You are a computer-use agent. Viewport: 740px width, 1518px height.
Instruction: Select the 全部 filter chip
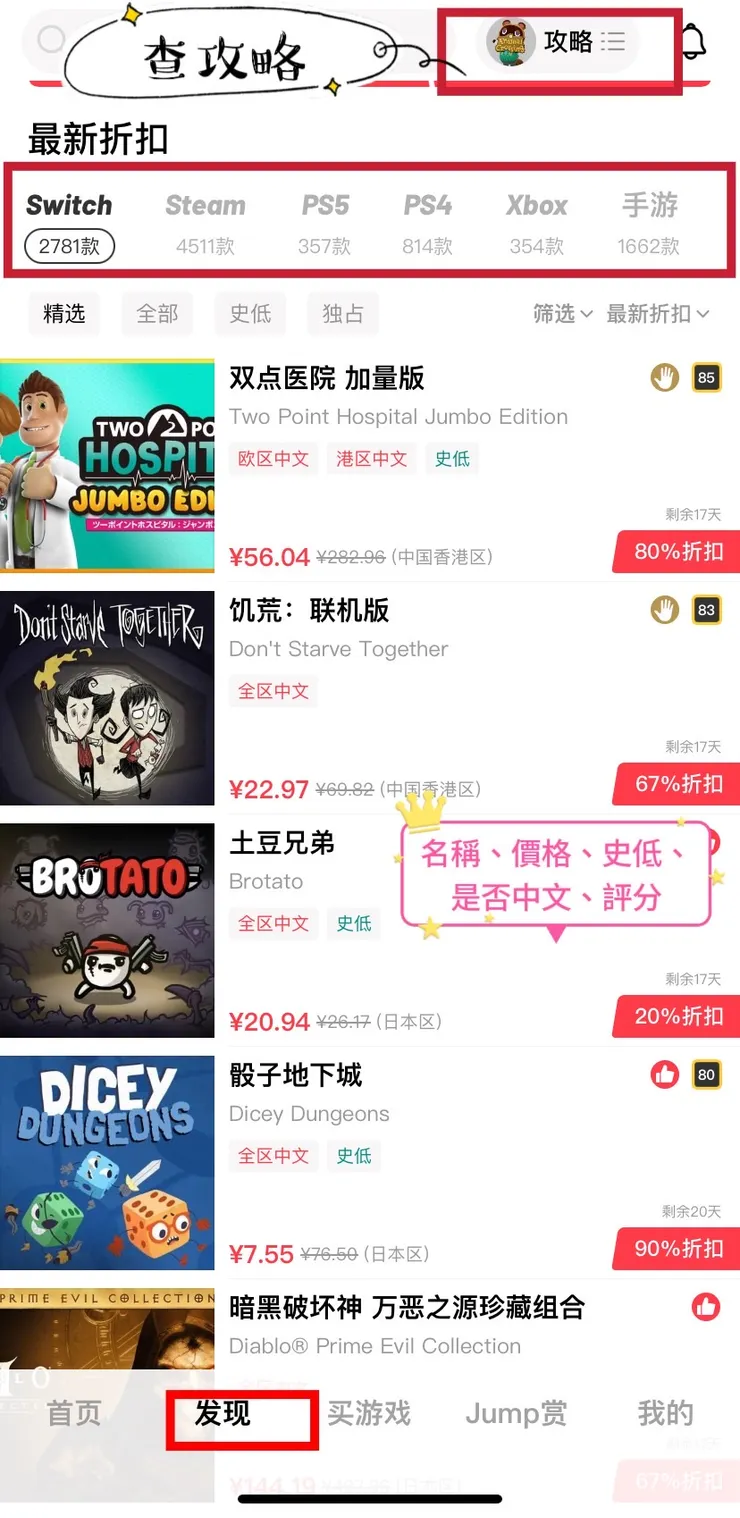[x=157, y=314]
